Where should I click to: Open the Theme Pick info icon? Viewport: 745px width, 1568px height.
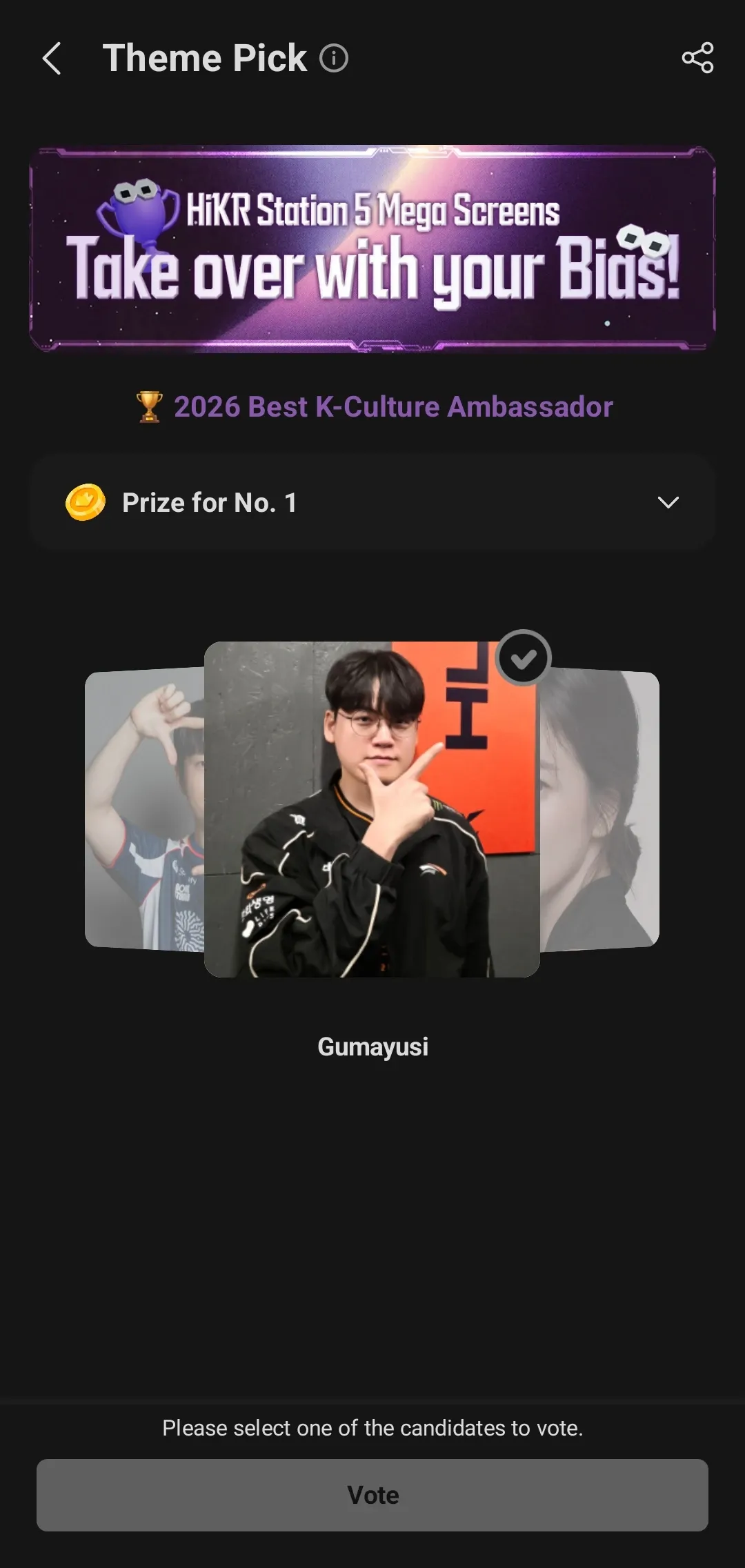(x=334, y=58)
